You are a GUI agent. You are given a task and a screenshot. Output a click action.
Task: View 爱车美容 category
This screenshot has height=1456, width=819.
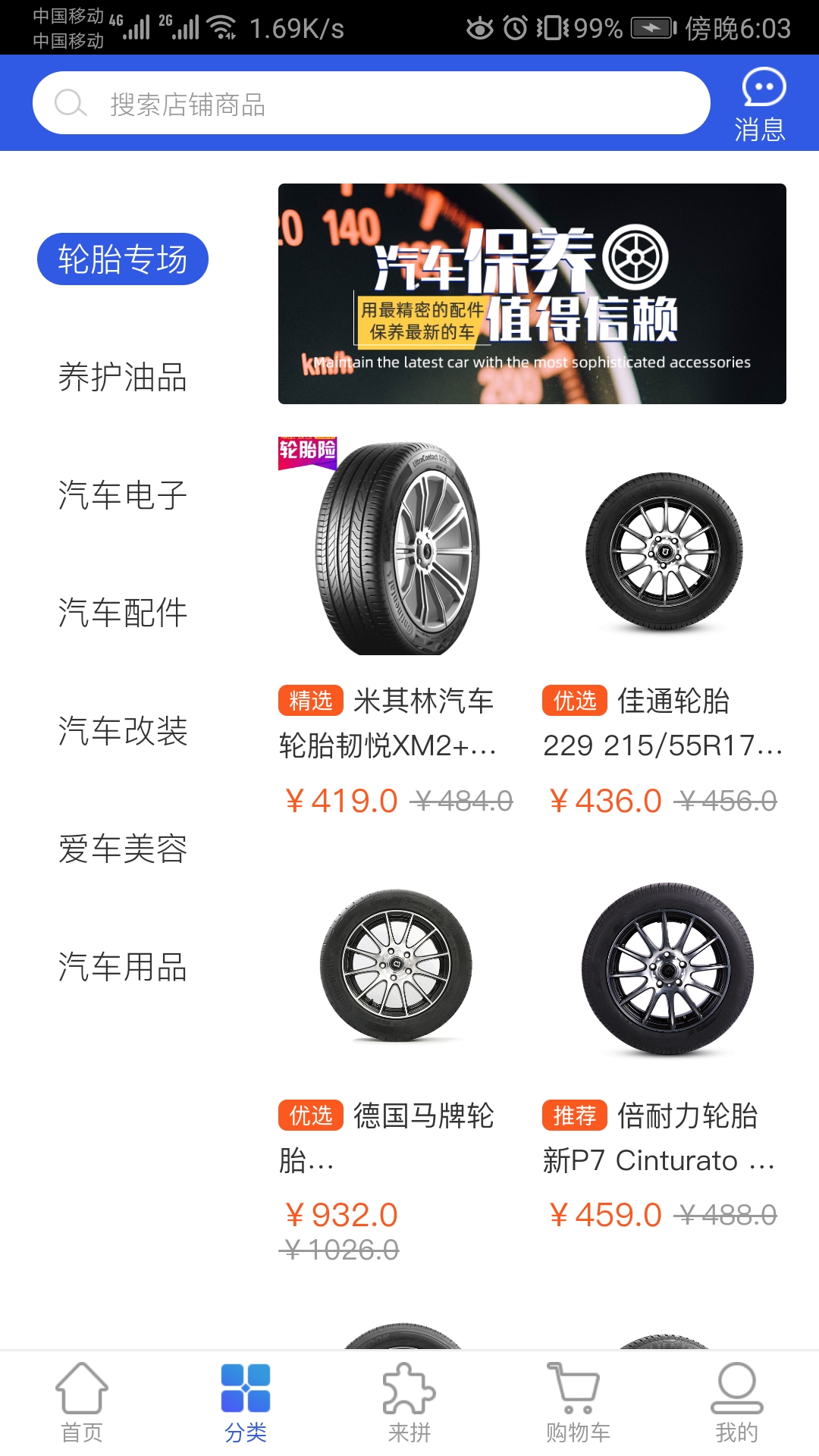[x=123, y=849]
